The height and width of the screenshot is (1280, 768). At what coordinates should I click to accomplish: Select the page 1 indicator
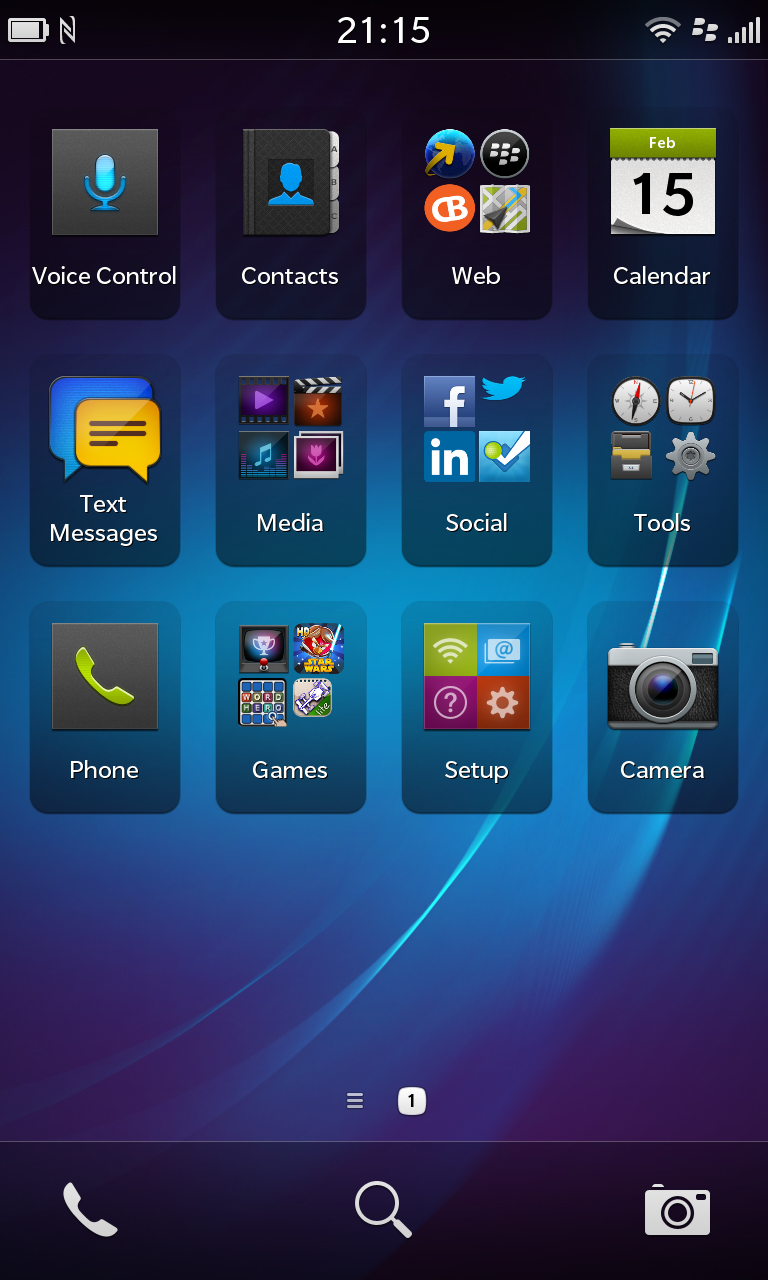412,1101
